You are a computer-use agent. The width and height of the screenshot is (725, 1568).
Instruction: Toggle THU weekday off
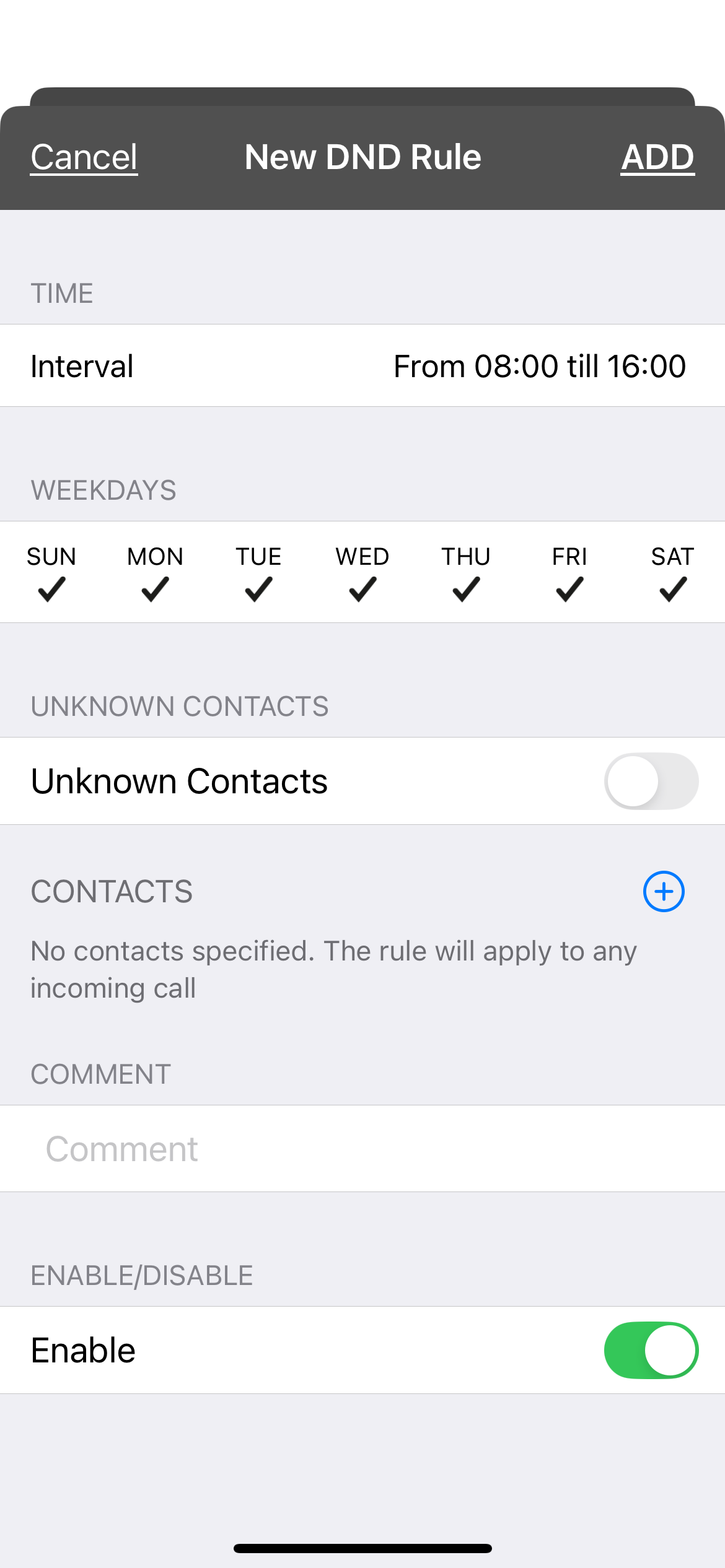click(466, 573)
